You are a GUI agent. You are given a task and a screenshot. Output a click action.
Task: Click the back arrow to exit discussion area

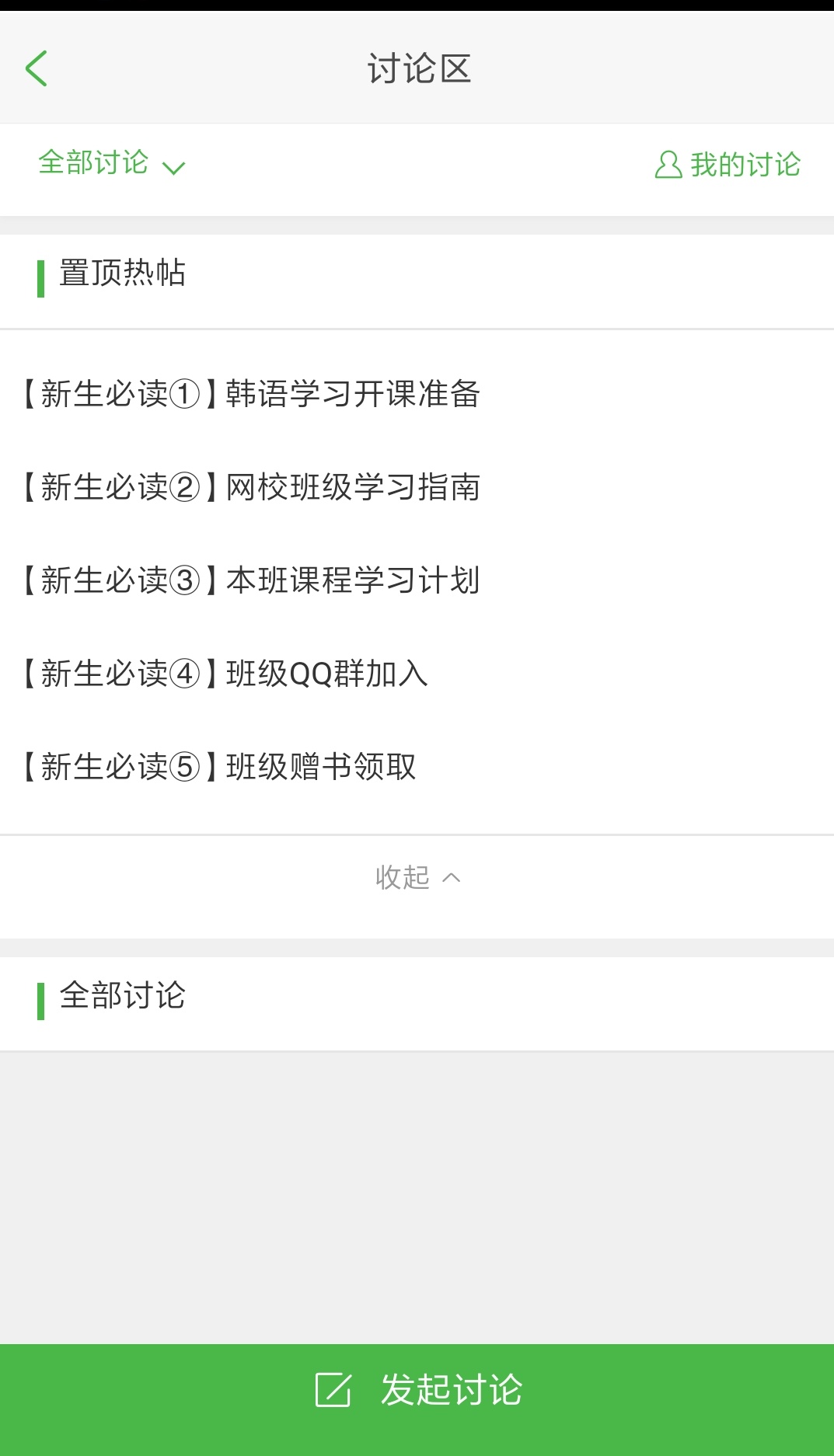click(x=37, y=68)
